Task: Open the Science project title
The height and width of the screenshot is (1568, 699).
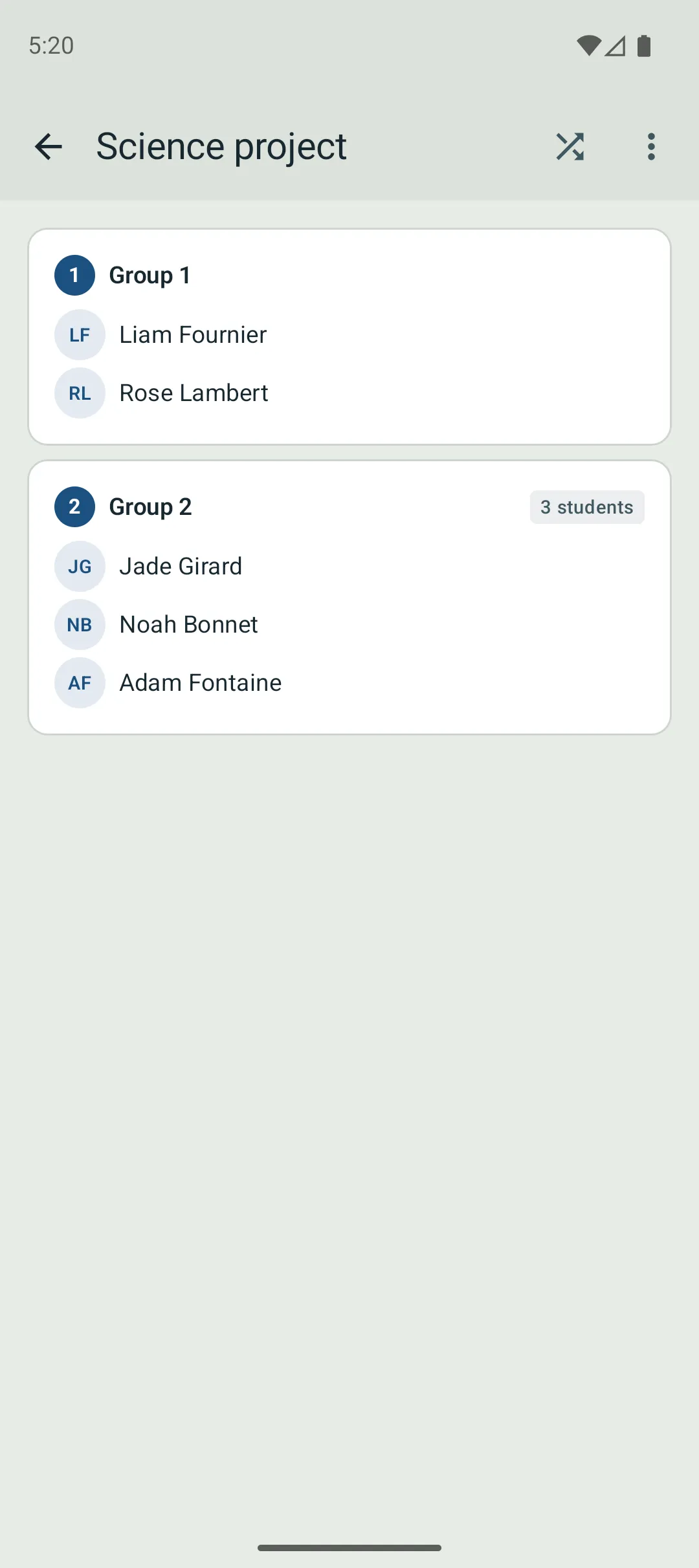Action: point(220,147)
